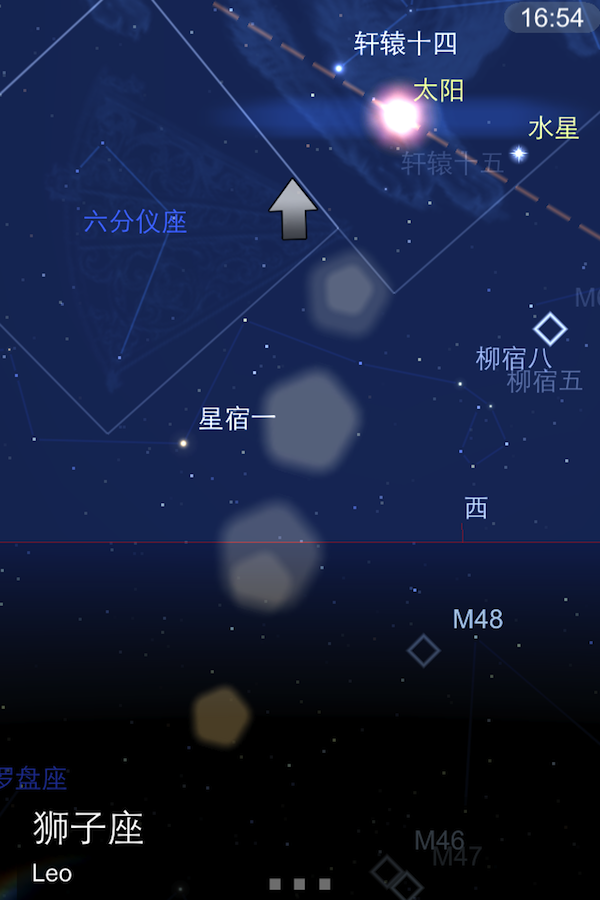
Task: Open info for 狮子座 Leo
Action: (88, 845)
